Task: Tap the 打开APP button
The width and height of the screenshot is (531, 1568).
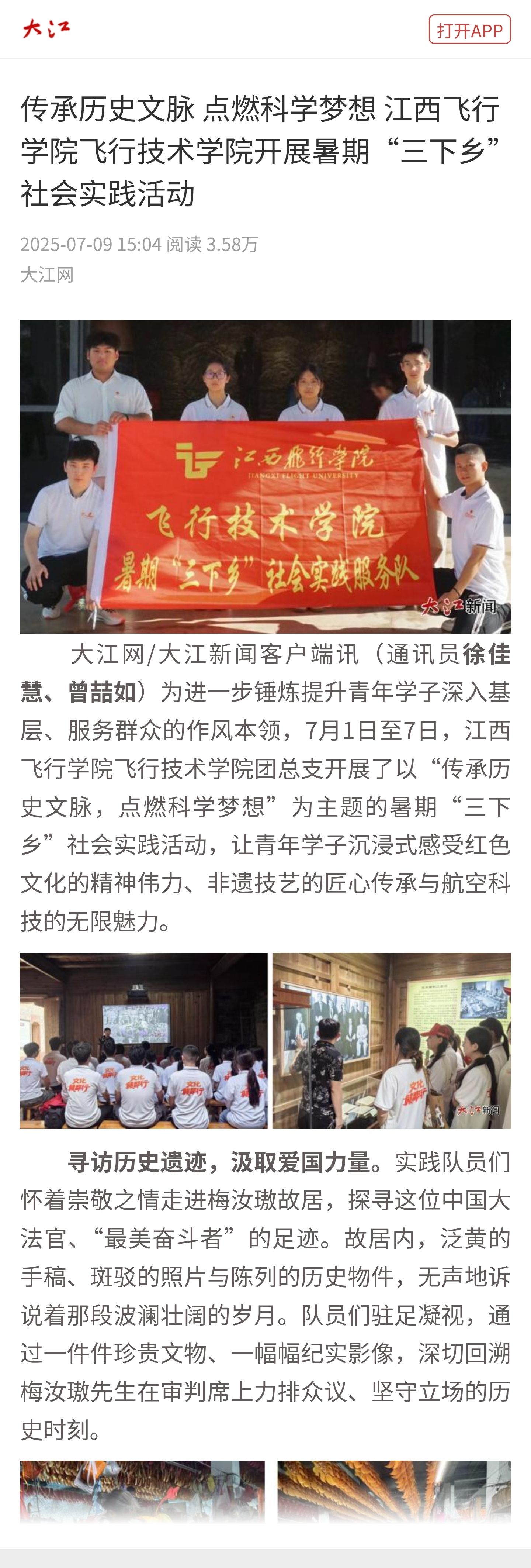Action: (469, 30)
